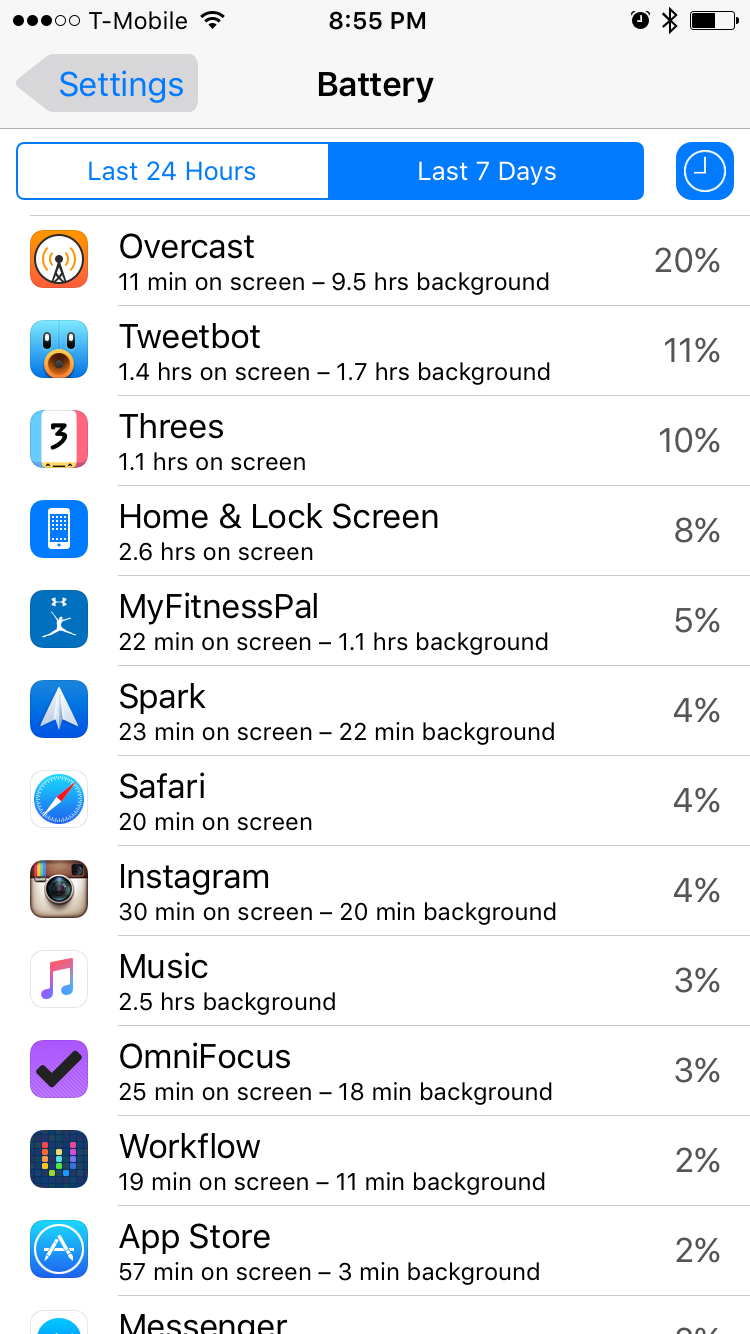Toggle the clock usage-time icon
The height and width of the screenshot is (1334, 750).
[x=705, y=171]
